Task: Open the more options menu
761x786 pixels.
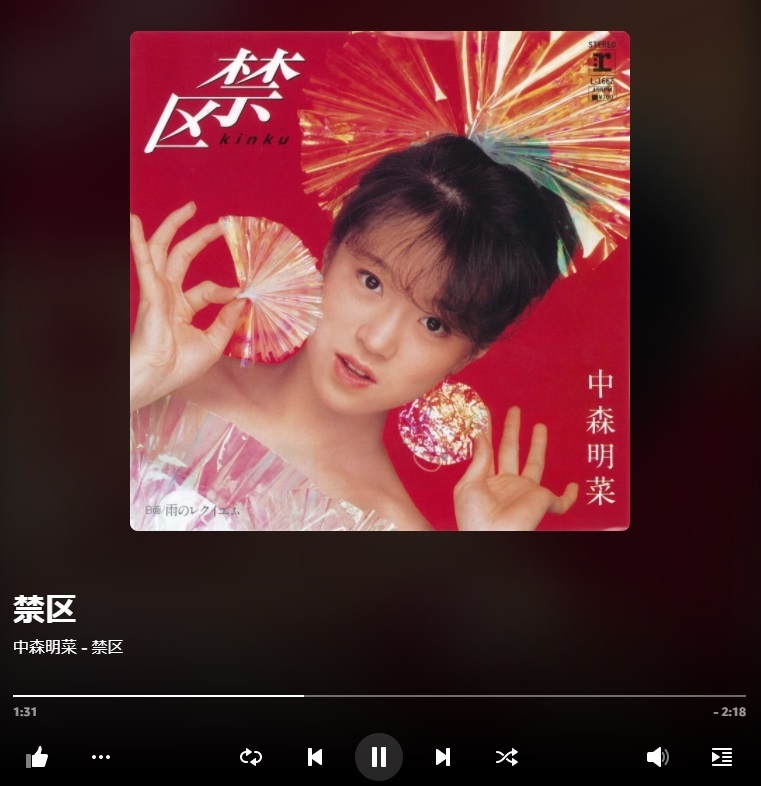Action: (101, 757)
